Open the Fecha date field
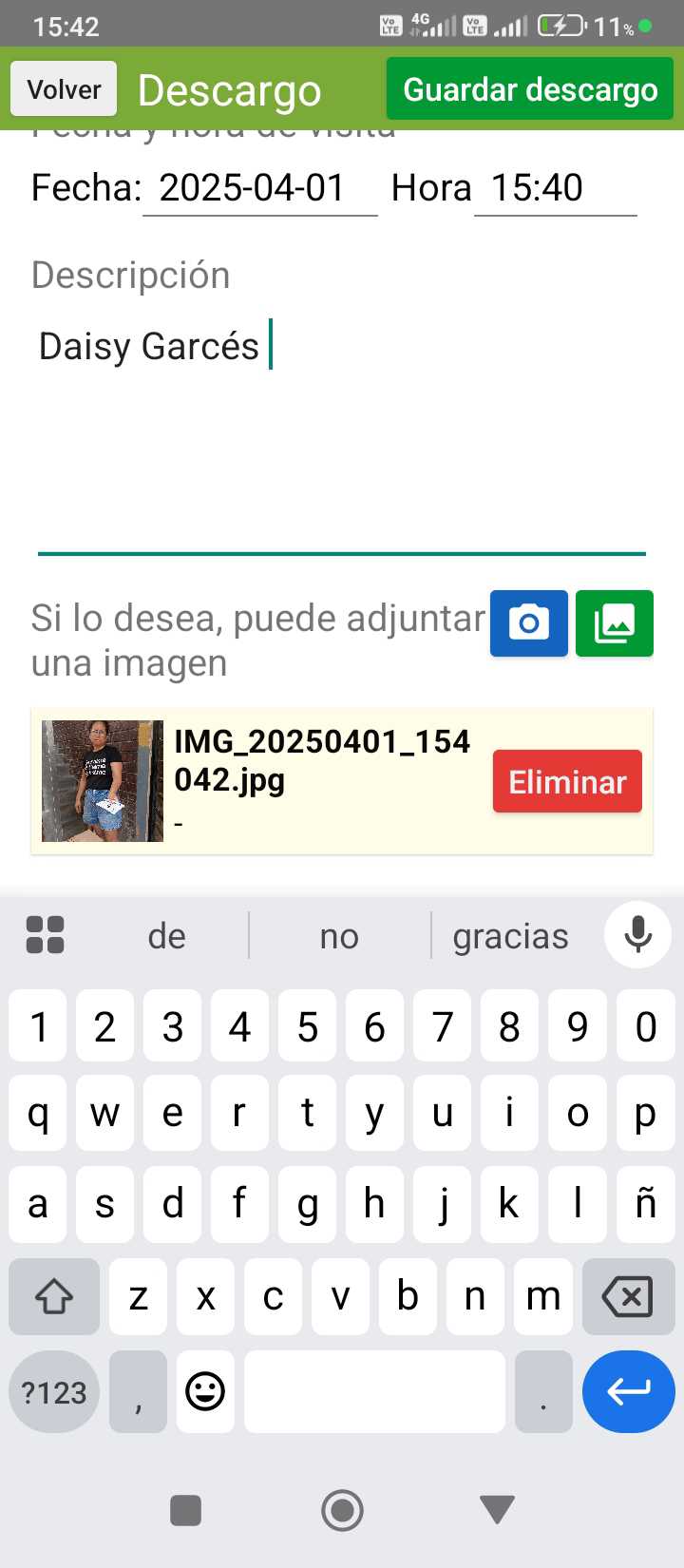This screenshot has width=684, height=1568. pyautogui.click(x=259, y=189)
